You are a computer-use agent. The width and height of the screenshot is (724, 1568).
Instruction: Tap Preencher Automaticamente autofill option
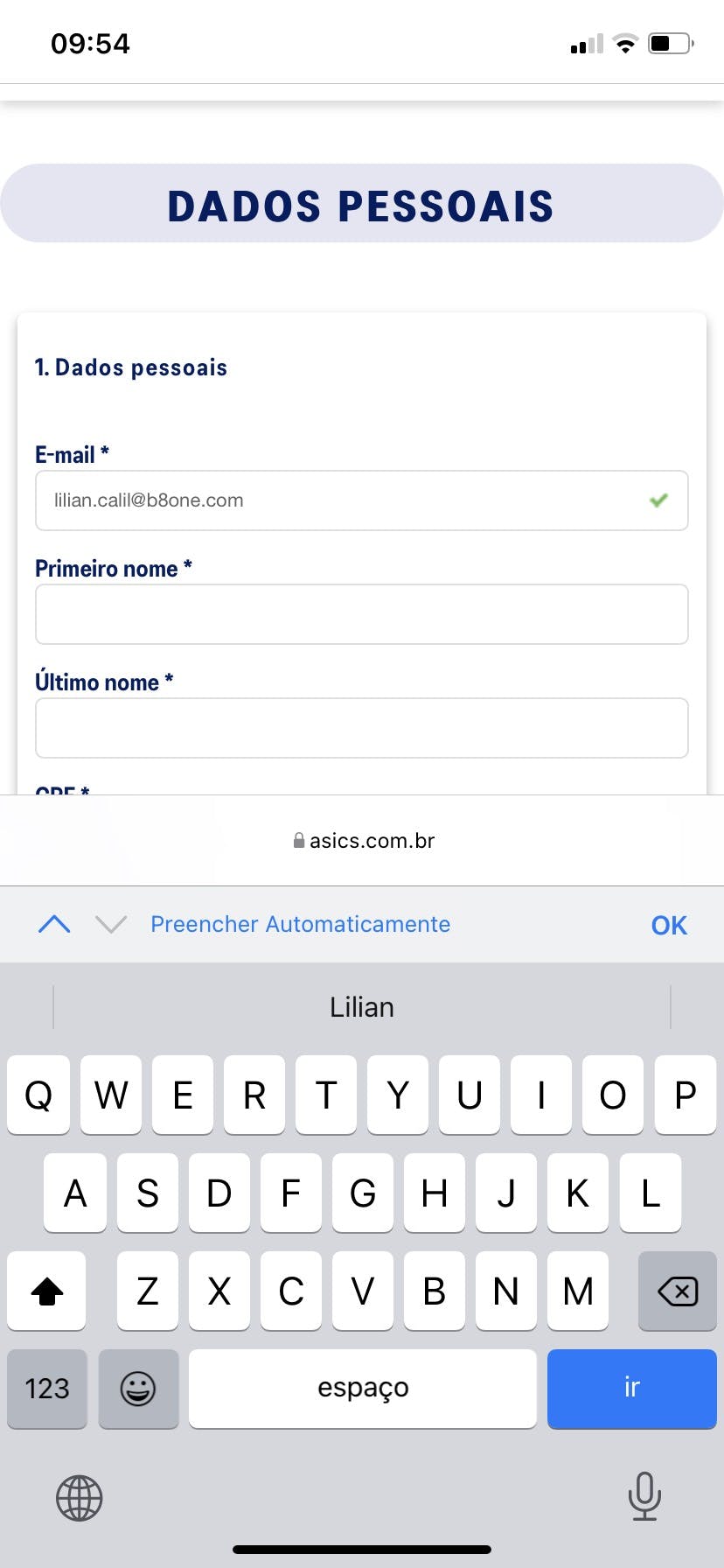300,924
